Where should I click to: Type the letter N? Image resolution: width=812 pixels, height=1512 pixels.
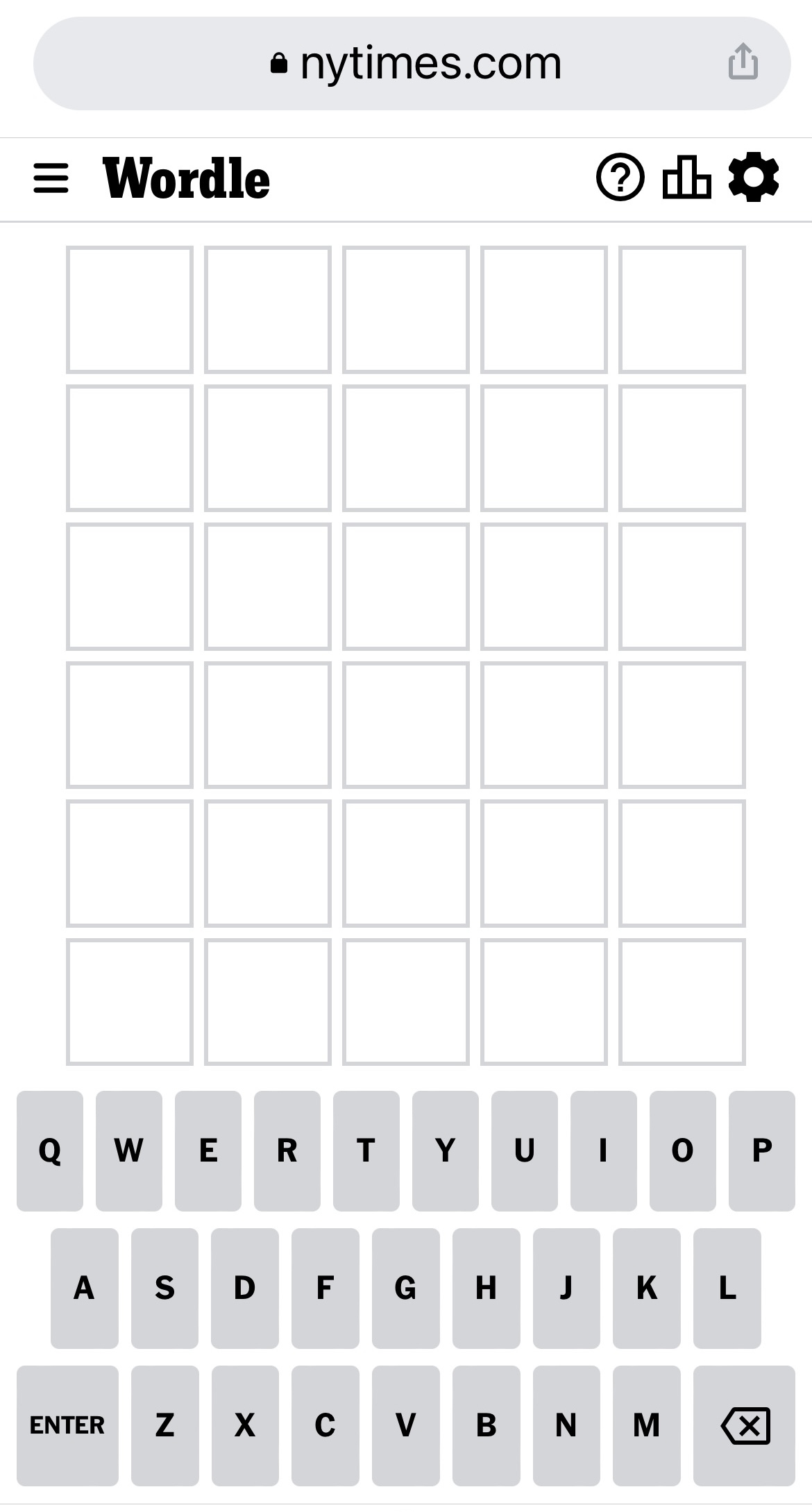(566, 1426)
